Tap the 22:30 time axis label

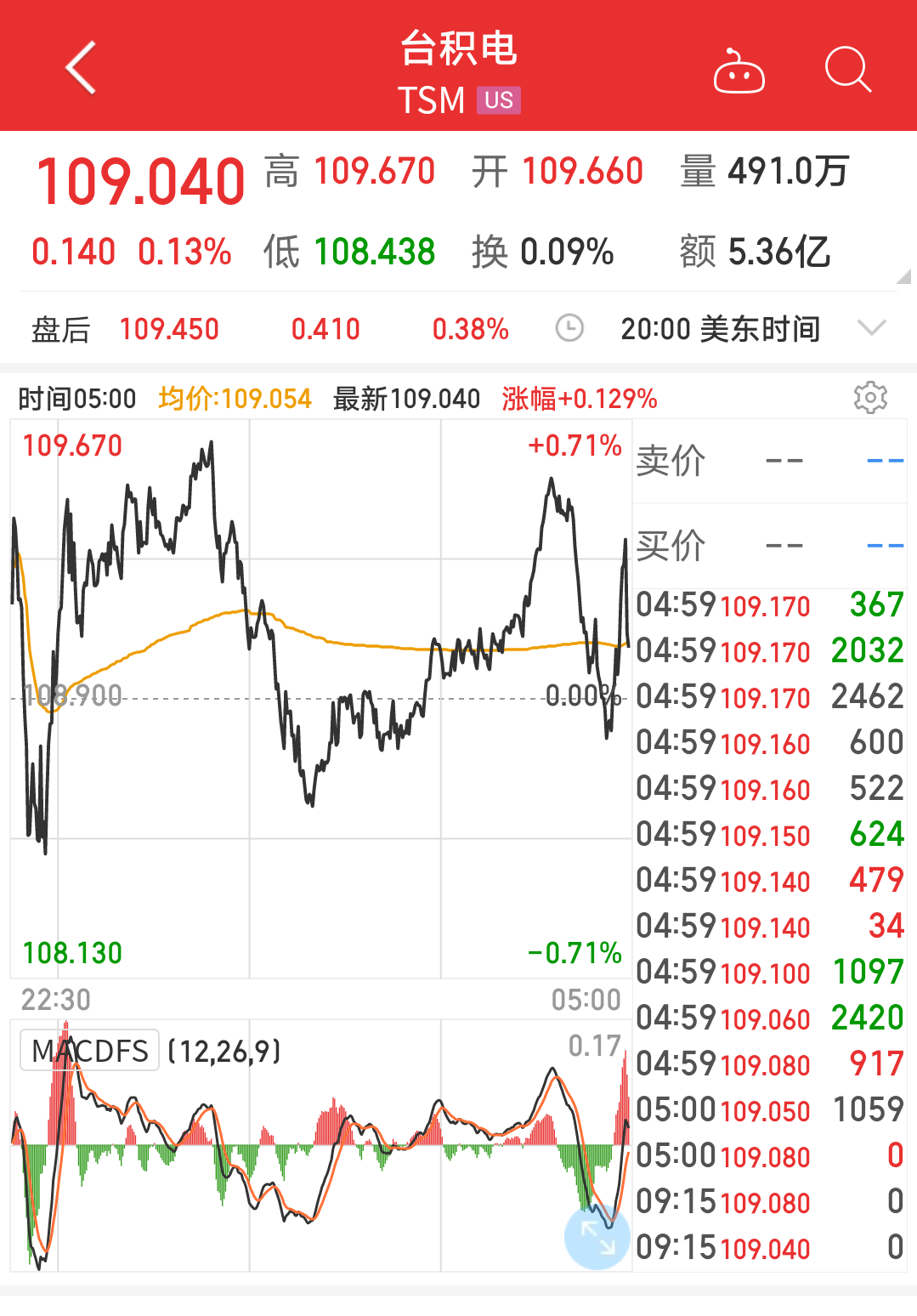point(53,1000)
